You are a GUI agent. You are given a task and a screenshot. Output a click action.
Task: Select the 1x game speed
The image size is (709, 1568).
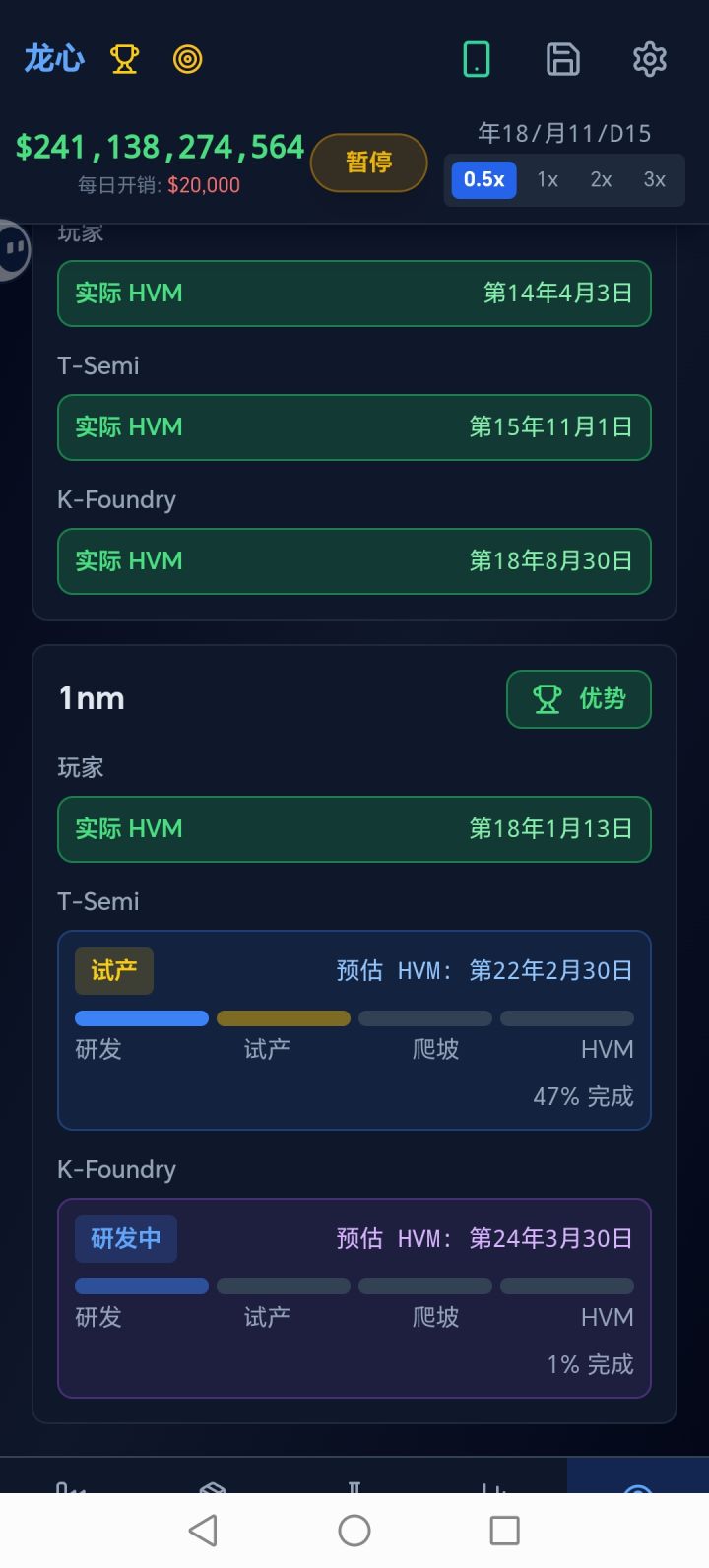(547, 179)
